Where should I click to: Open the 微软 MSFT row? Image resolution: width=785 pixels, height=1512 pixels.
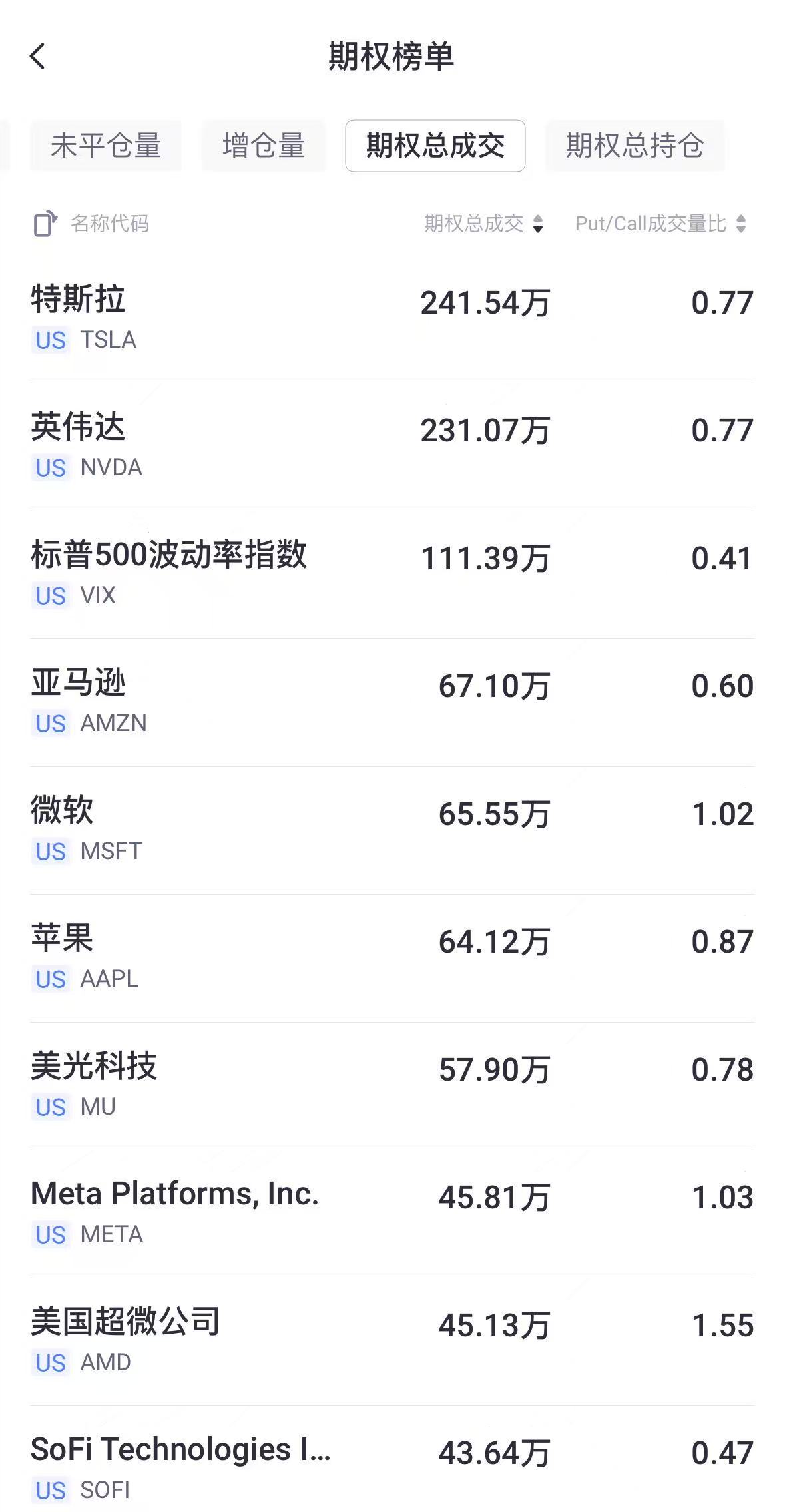(392, 830)
